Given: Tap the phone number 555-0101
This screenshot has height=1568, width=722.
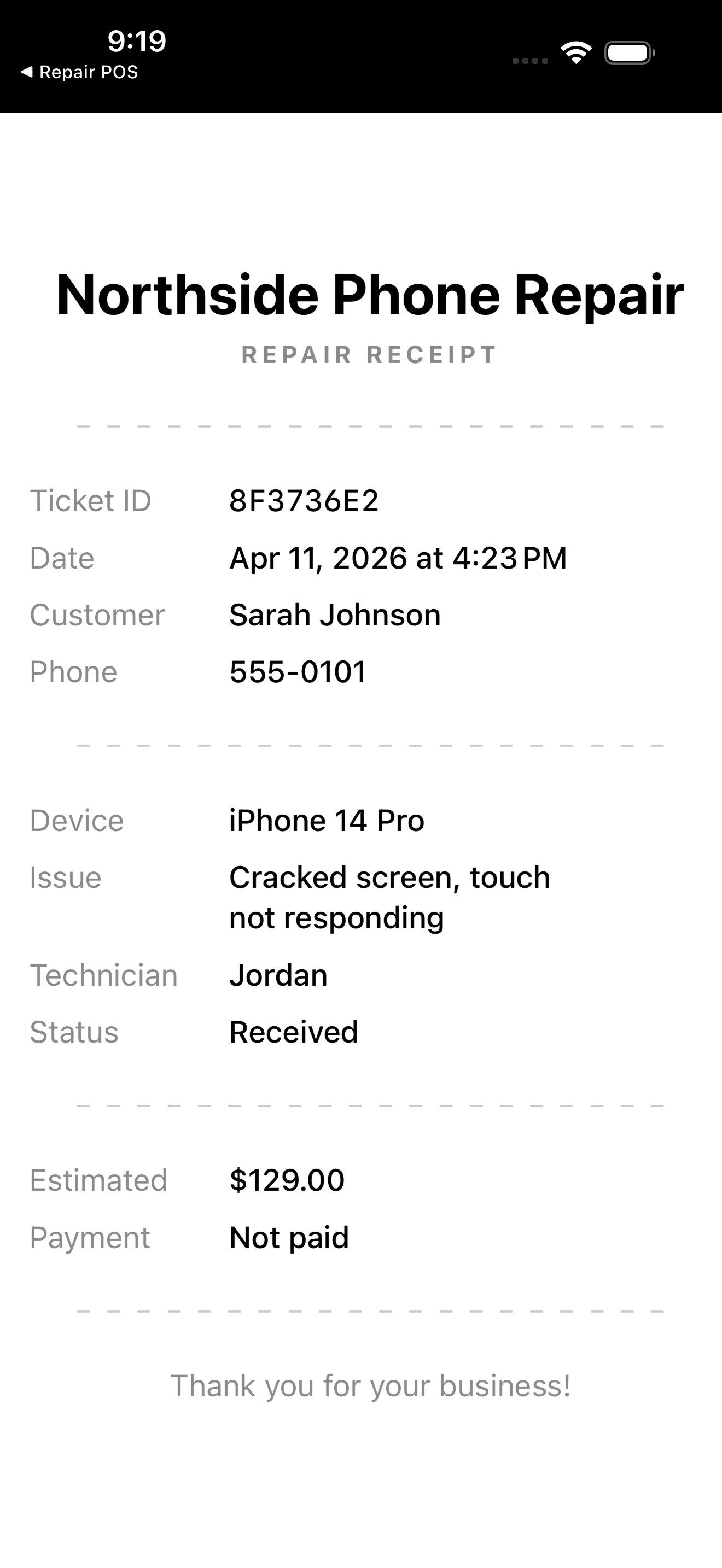Looking at the screenshot, I should click(298, 671).
